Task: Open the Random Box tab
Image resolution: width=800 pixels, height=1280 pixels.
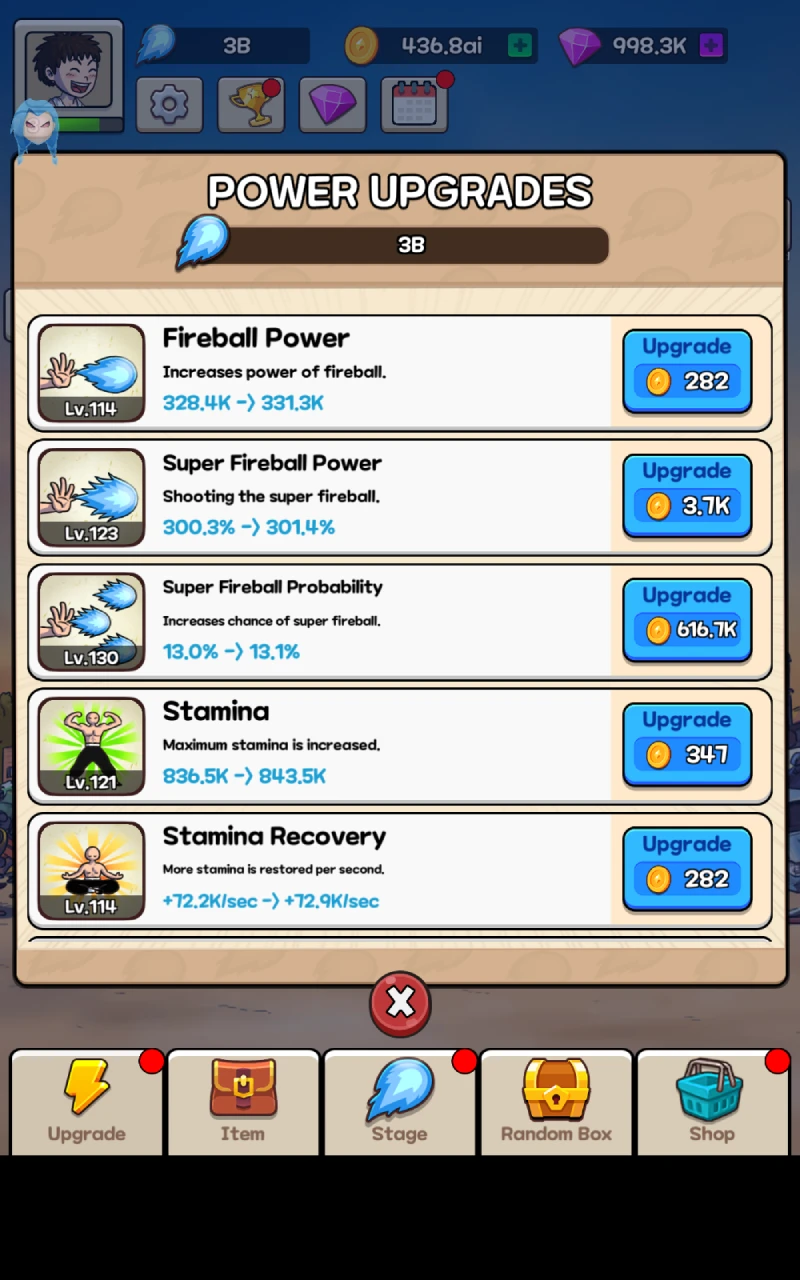Action: (556, 1102)
